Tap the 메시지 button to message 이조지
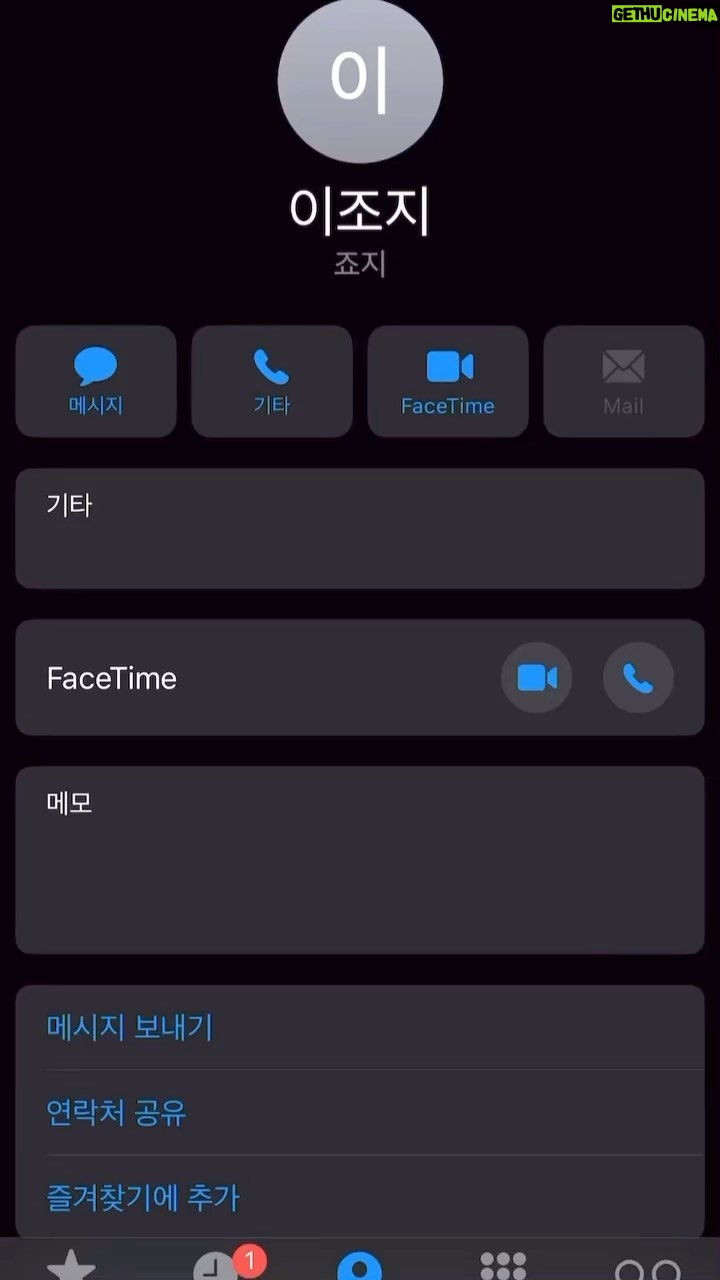 [96, 381]
